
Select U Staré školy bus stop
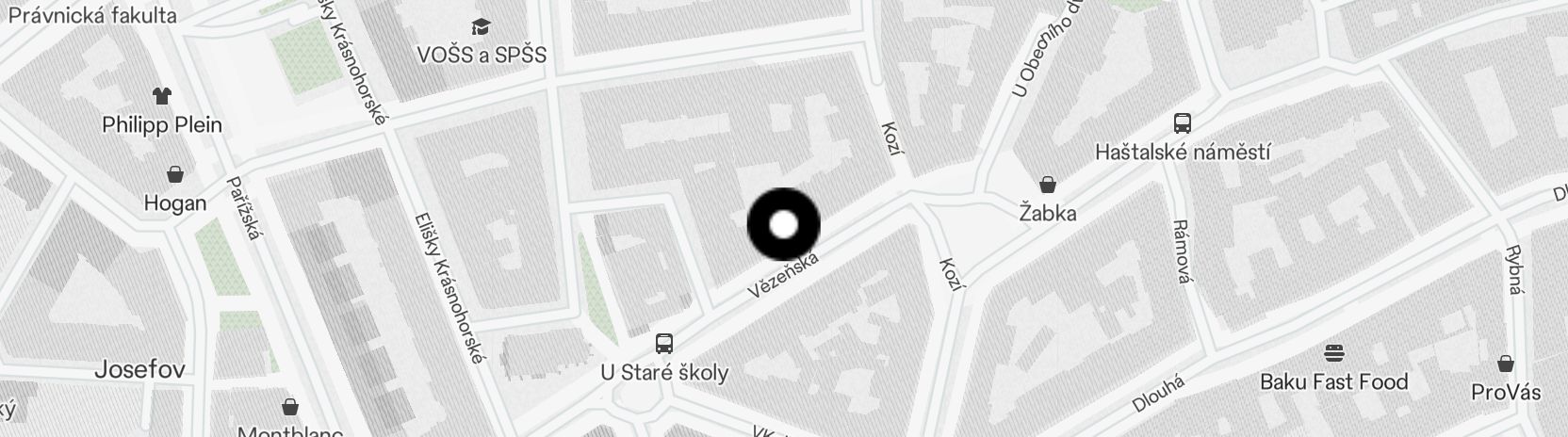[x=664, y=344]
